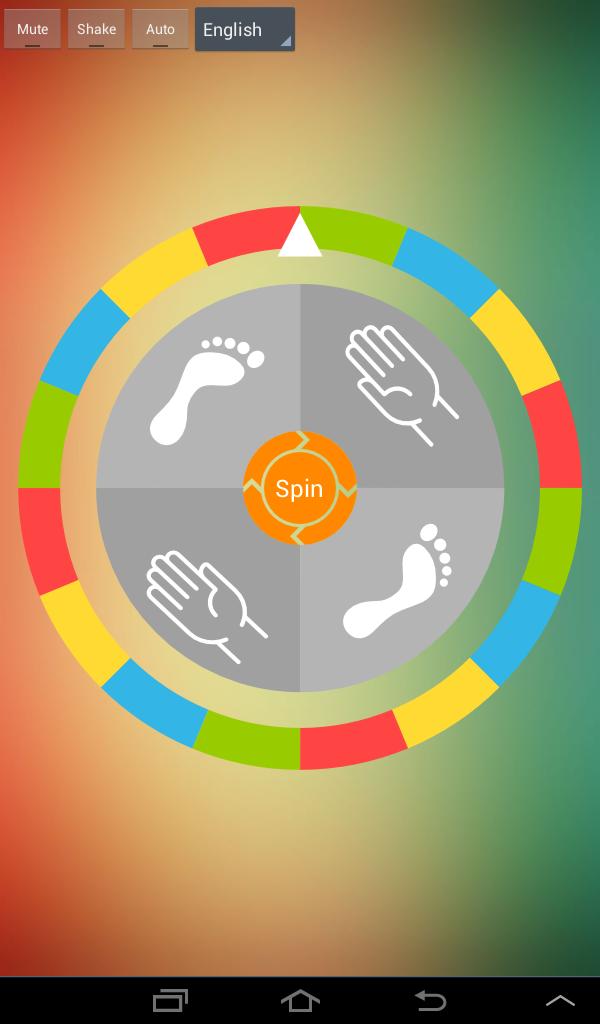Screen dimensions: 600x1024
Task: Go back using the system back button
Action: 430,999
